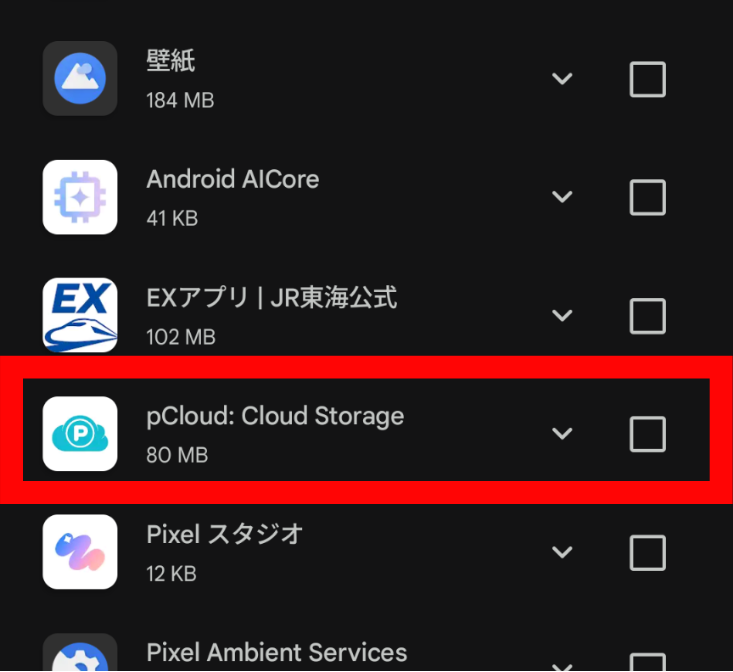Select the Pixel スタジオ checkbox
The width and height of the screenshot is (733, 672).
point(647,552)
